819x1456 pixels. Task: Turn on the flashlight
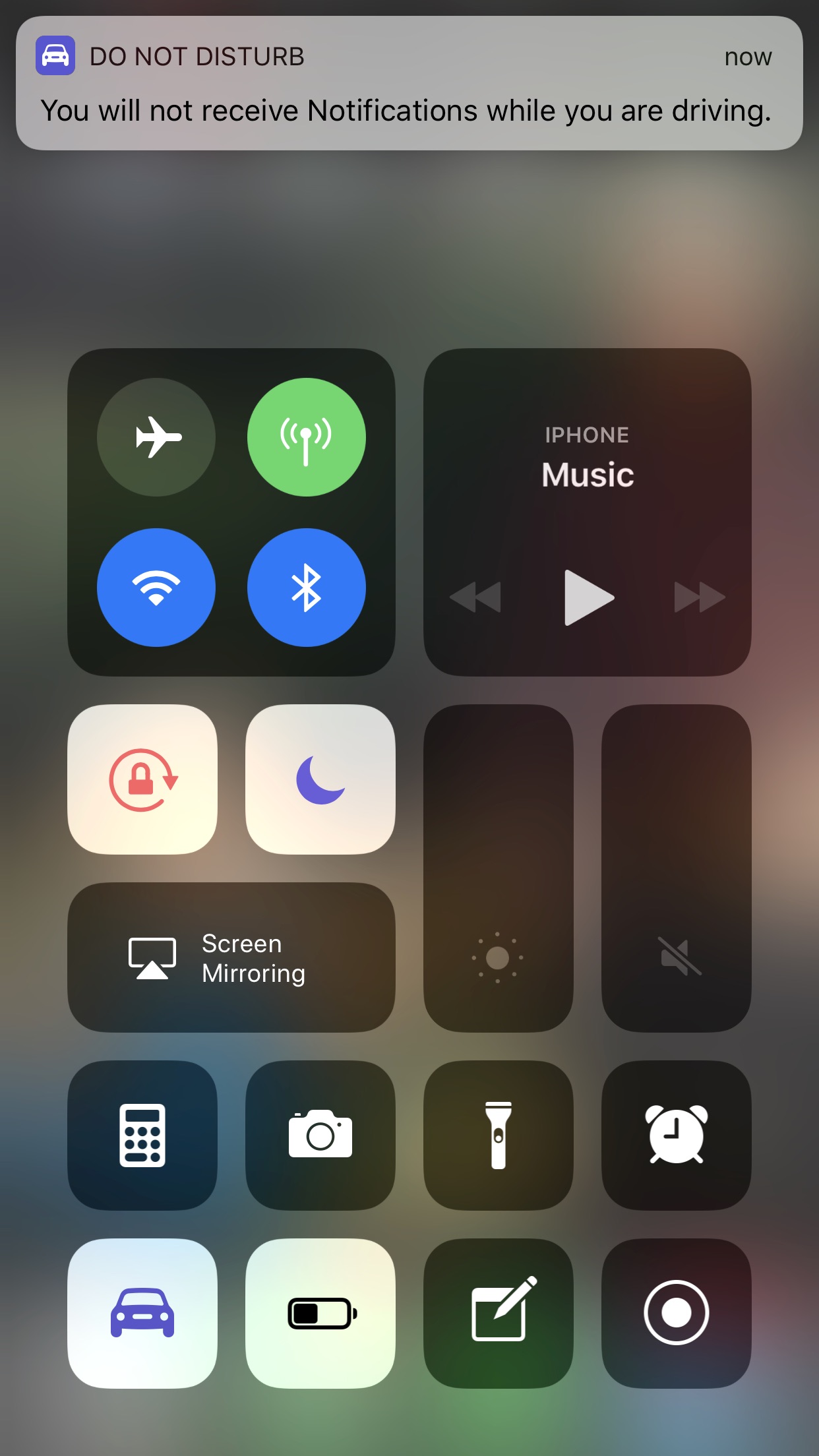pos(499,1136)
